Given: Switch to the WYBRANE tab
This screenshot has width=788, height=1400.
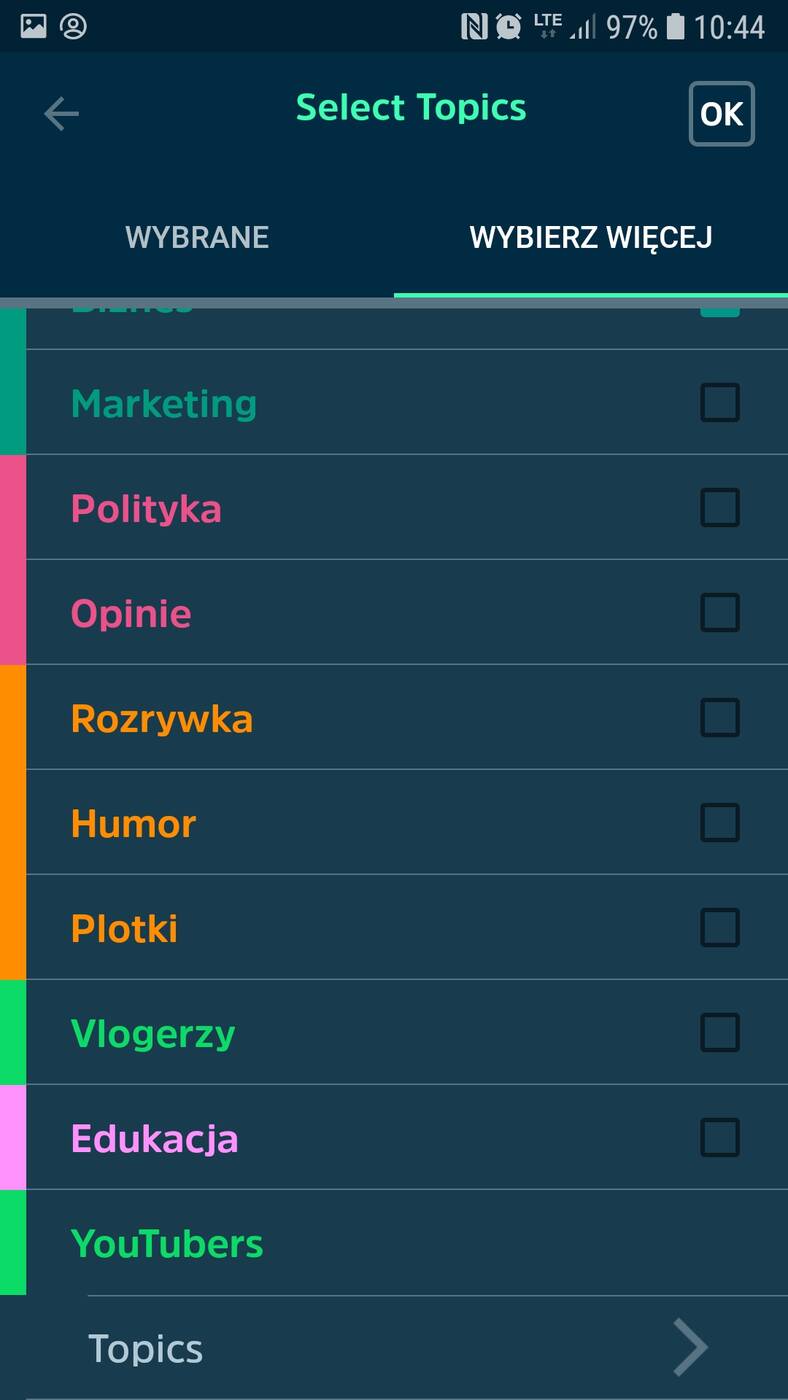Looking at the screenshot, I should [x=197, y=237].
